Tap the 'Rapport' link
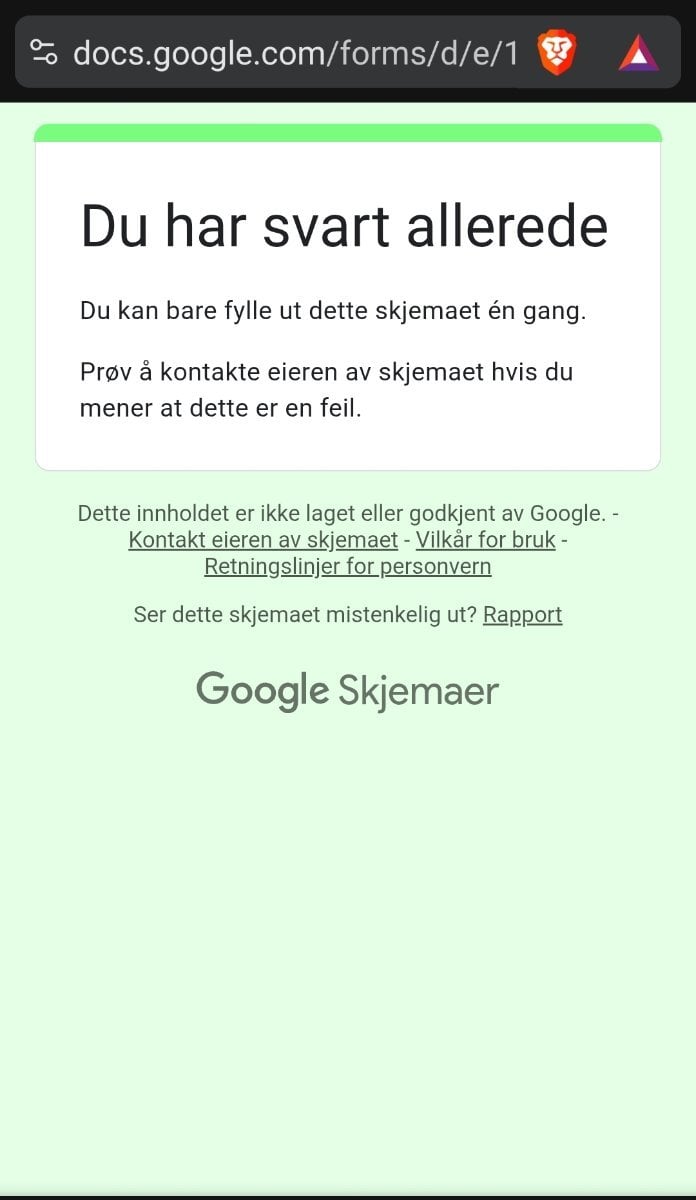696x1200 pixels. 522,615
